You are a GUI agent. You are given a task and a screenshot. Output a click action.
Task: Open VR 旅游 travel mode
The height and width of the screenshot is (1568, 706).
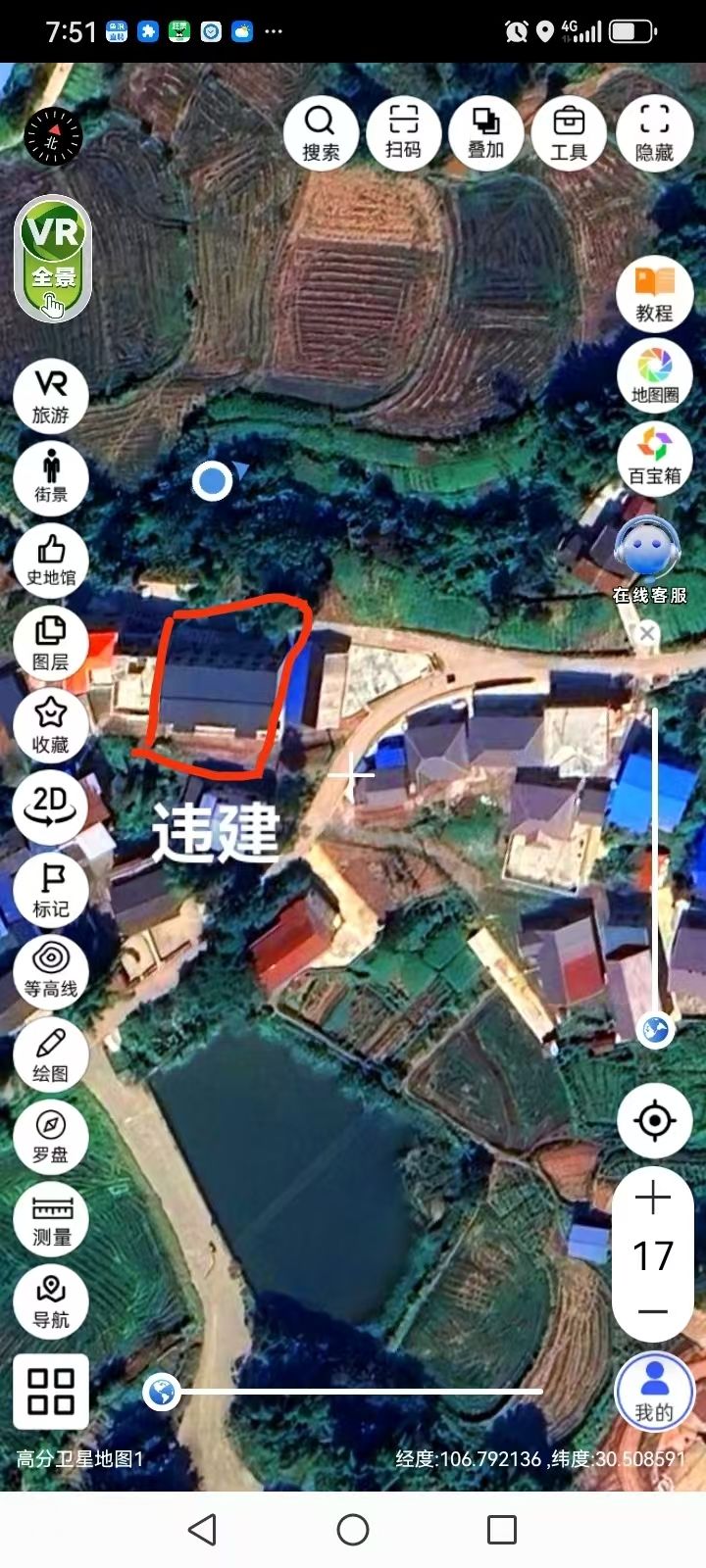coord(51,396)
